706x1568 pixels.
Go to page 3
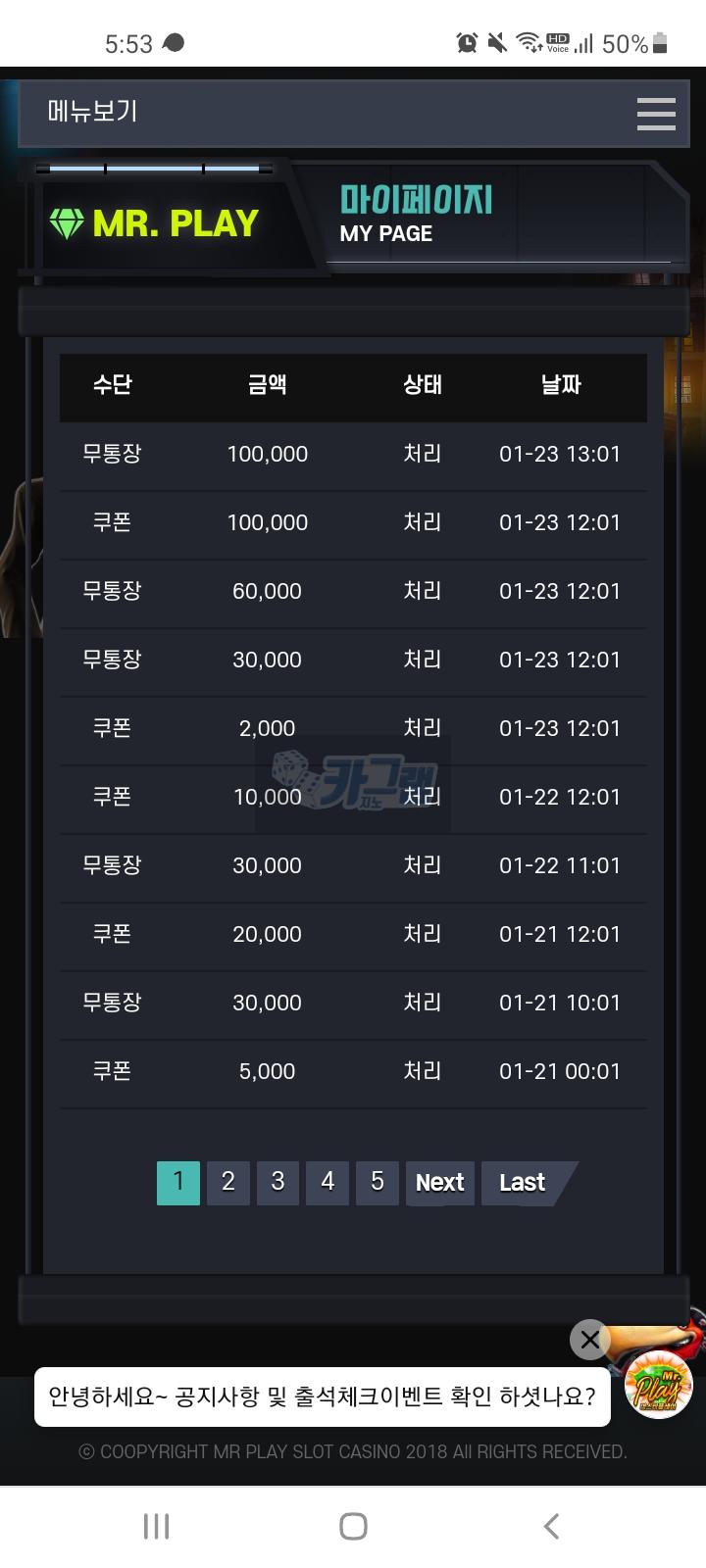(277, 1182)
